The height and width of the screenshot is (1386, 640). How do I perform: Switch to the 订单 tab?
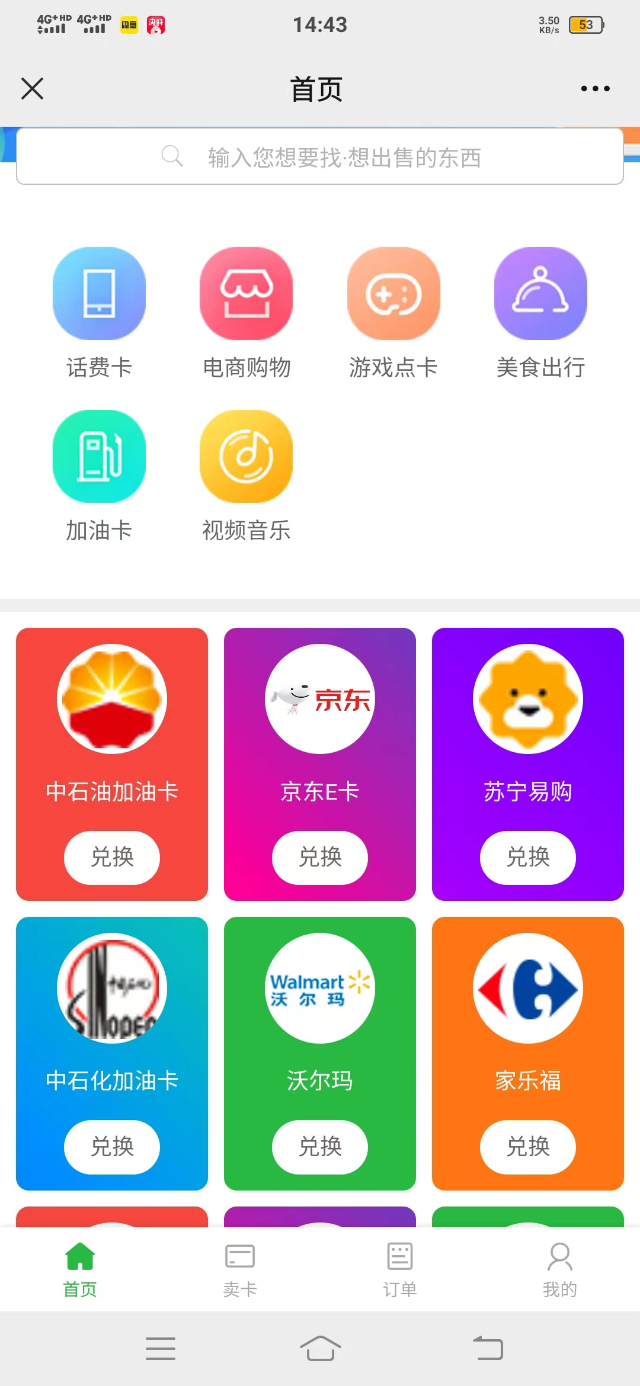(x=400, y=1269)
